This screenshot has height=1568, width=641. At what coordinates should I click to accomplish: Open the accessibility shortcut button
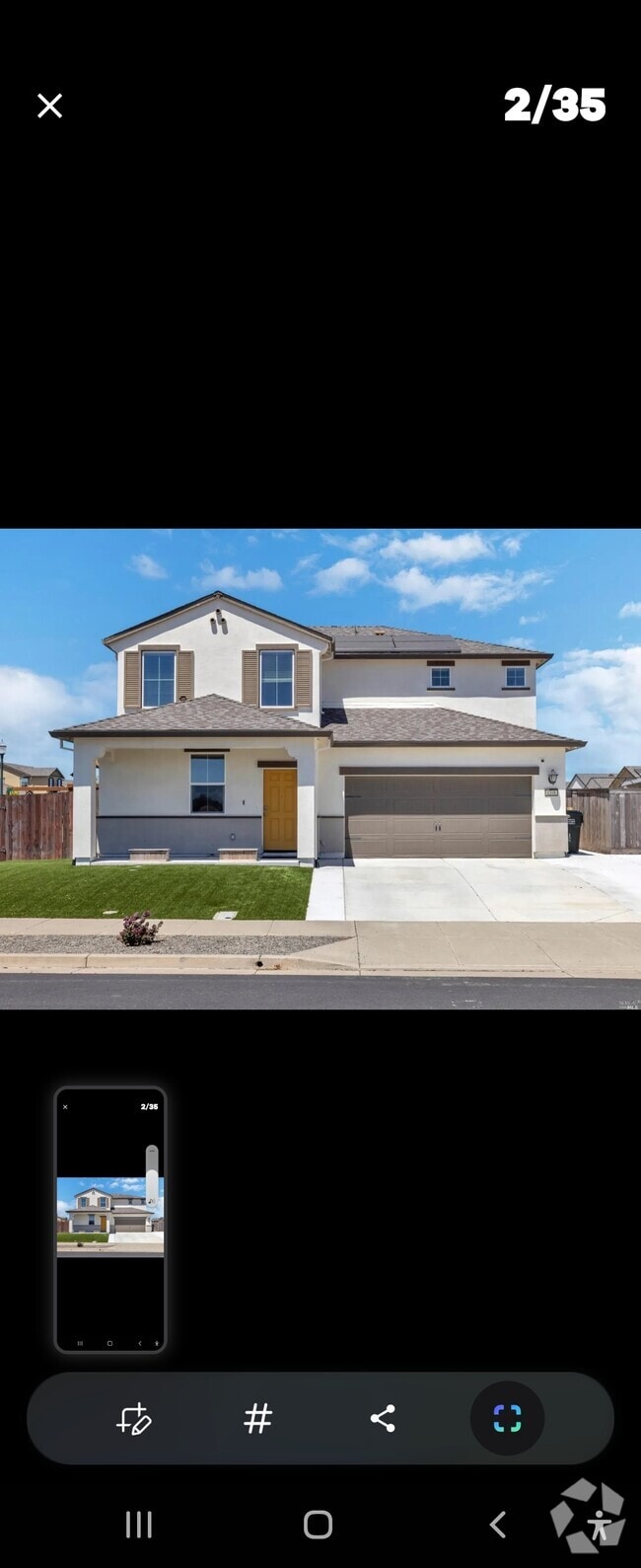589,1517
